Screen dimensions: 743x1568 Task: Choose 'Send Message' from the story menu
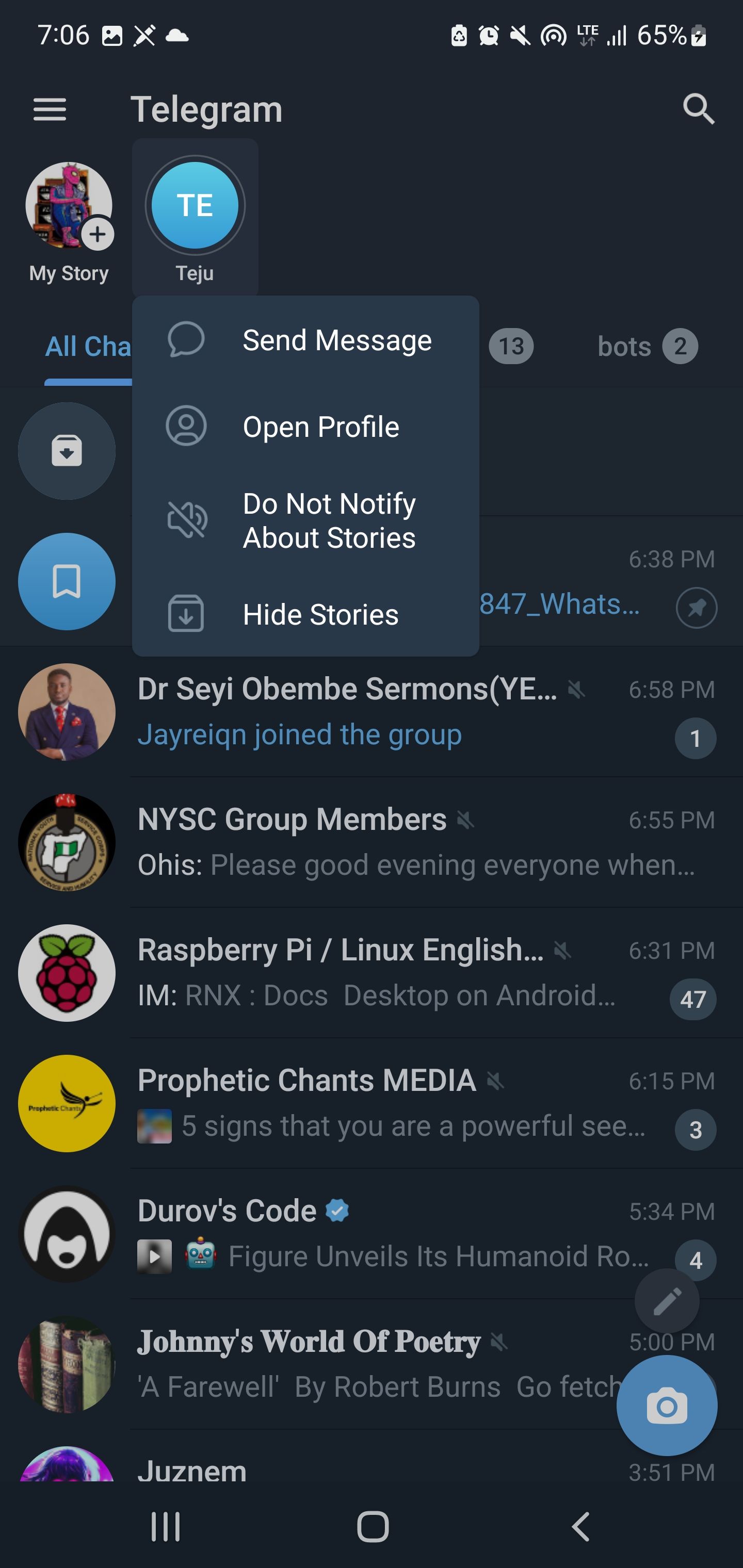[337, 340]
